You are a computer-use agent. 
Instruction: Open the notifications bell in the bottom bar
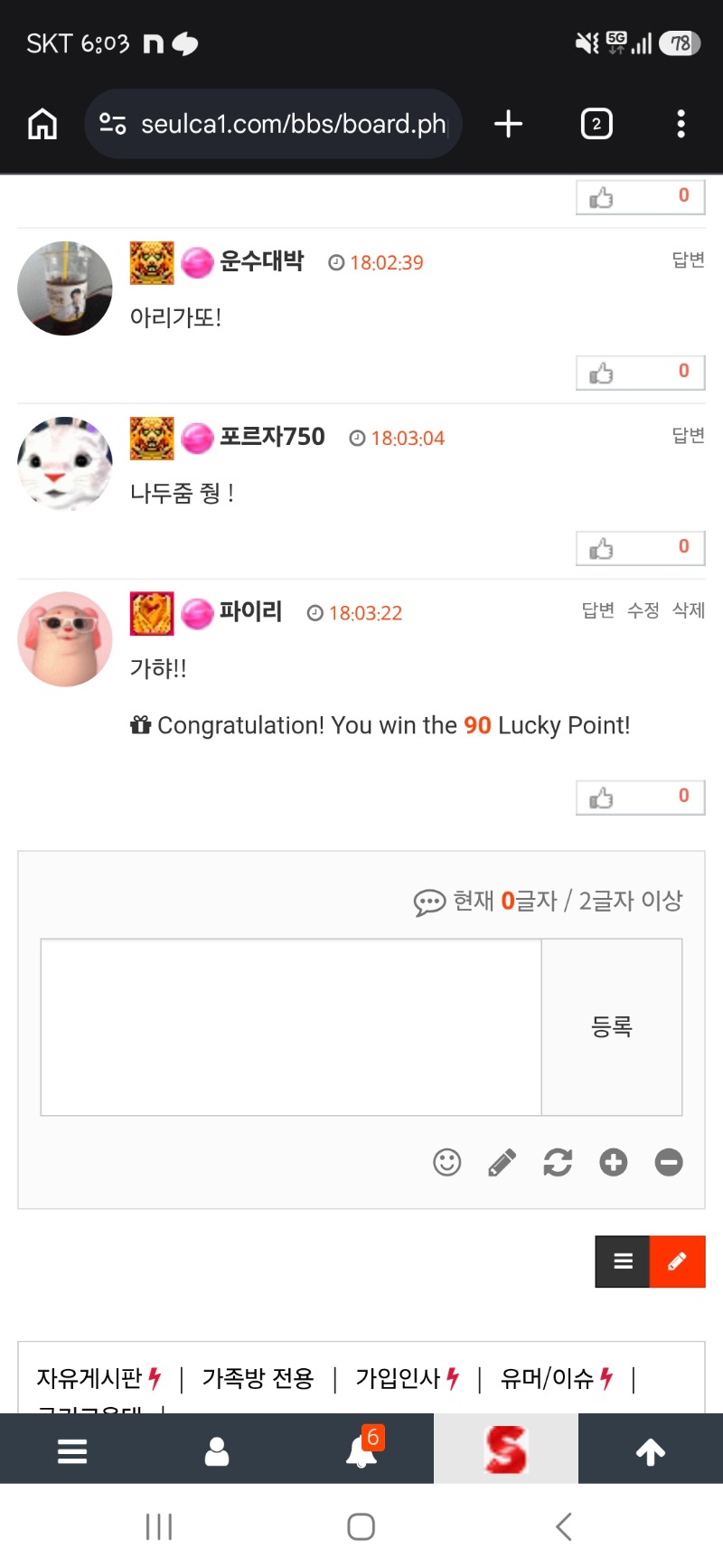(361, 1450)
